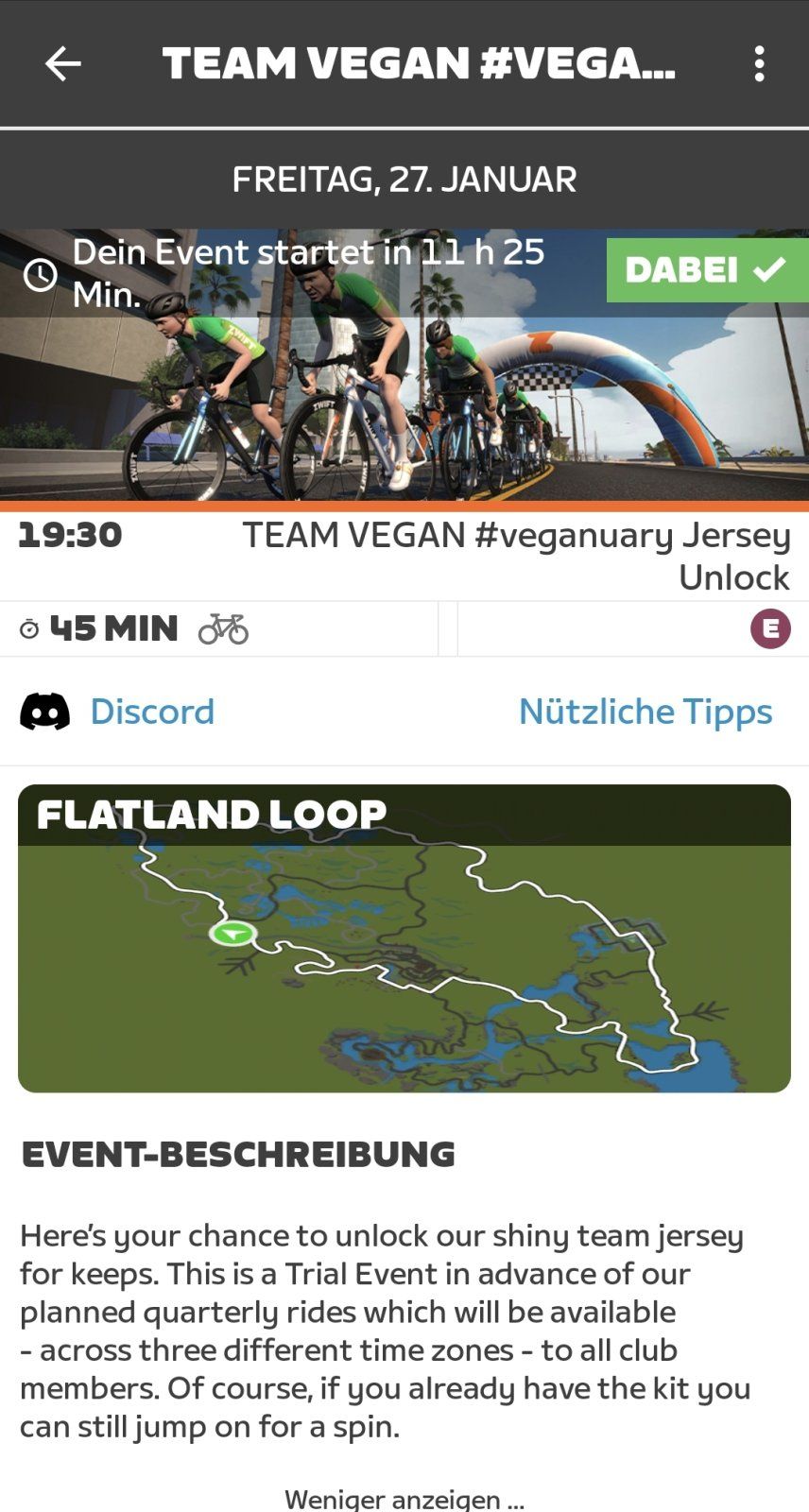Open the three-dot overflow menu
The height and width of the screenshot is (1512, 809).
pyautogui.click(x=757, y=64)
